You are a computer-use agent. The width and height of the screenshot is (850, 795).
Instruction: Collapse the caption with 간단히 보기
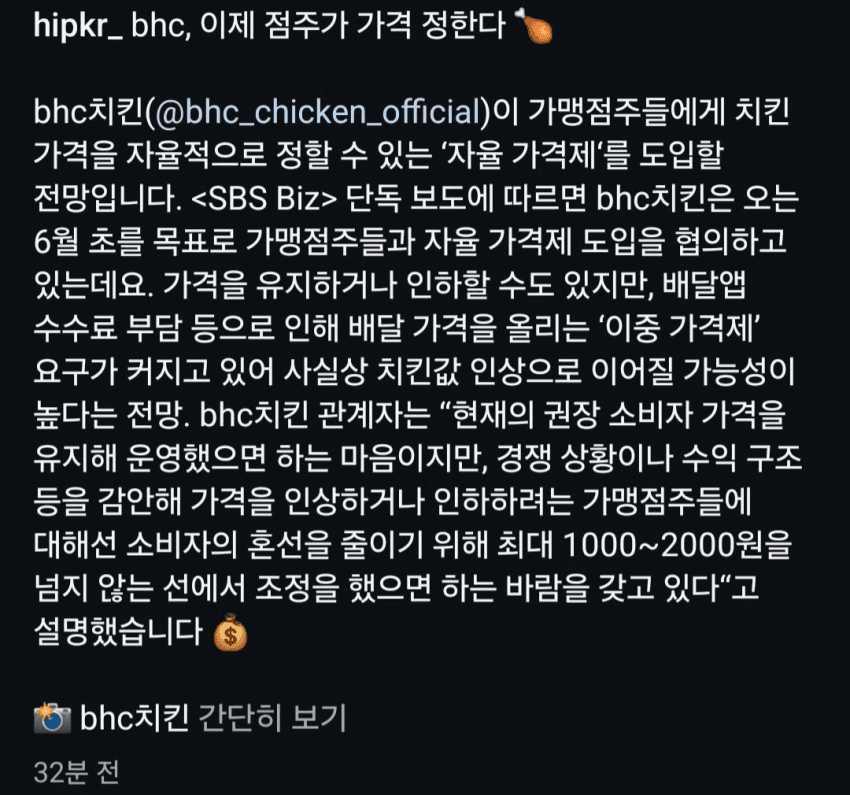coord(273,717)
